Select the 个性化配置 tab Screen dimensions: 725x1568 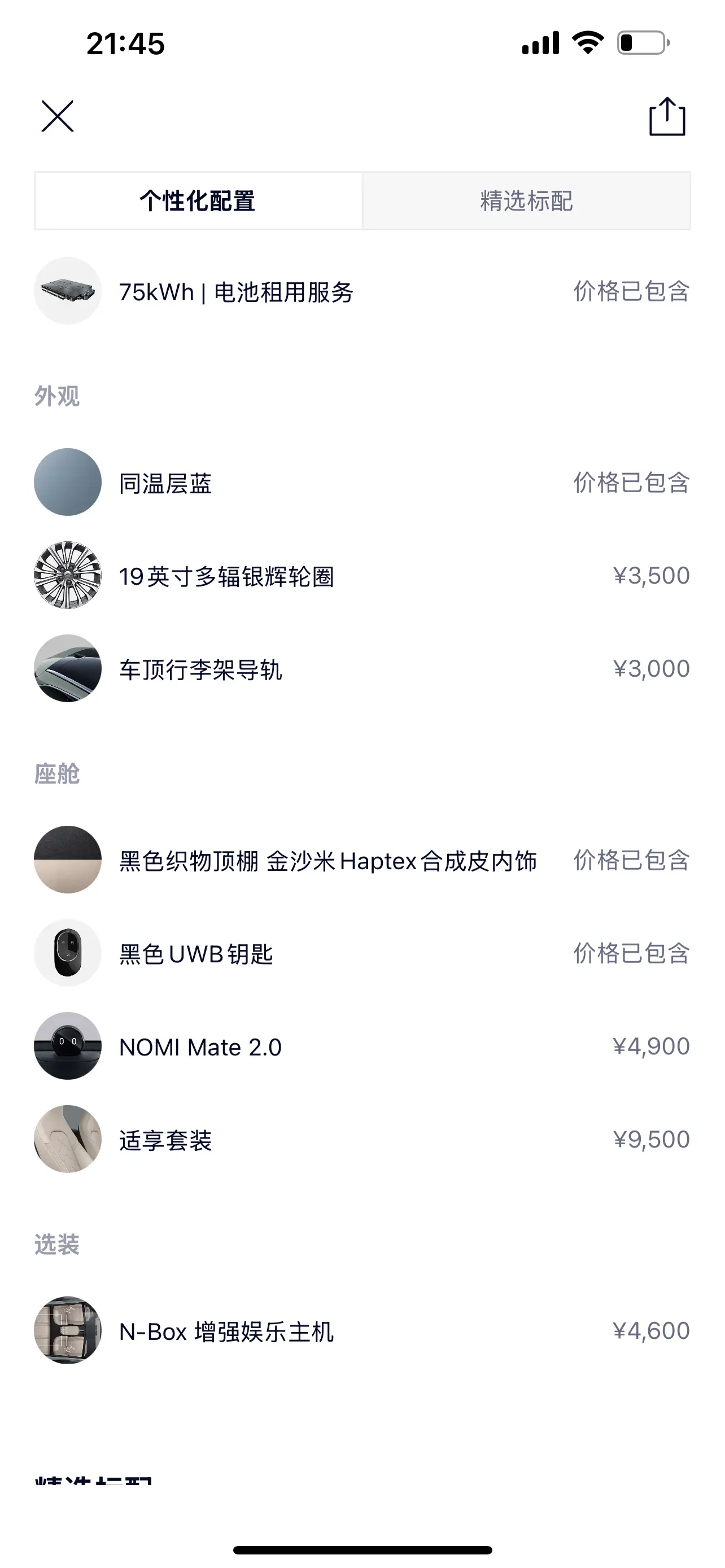(198, 201)
